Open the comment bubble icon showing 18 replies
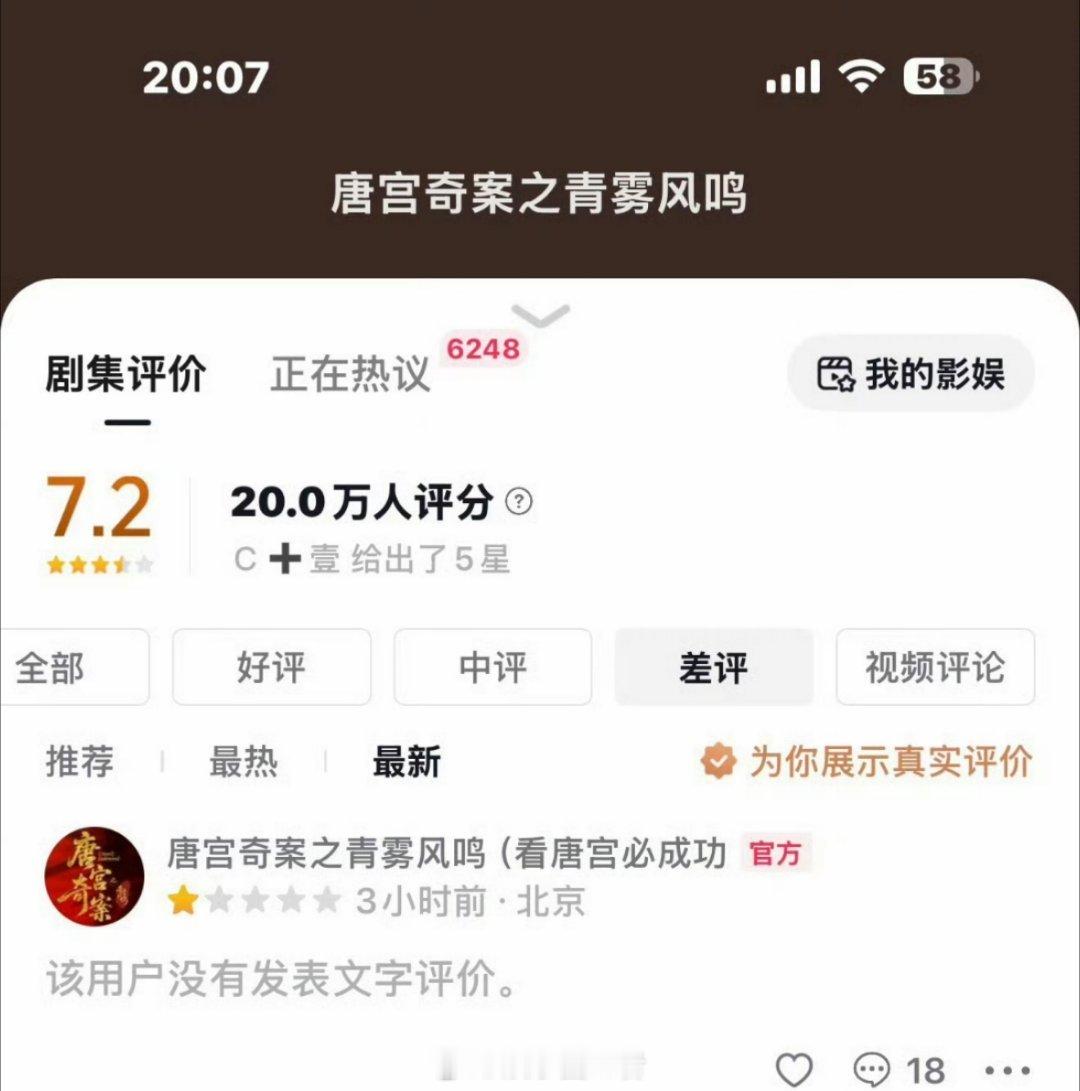The image size is (1080, 1091). (878, 1067)
